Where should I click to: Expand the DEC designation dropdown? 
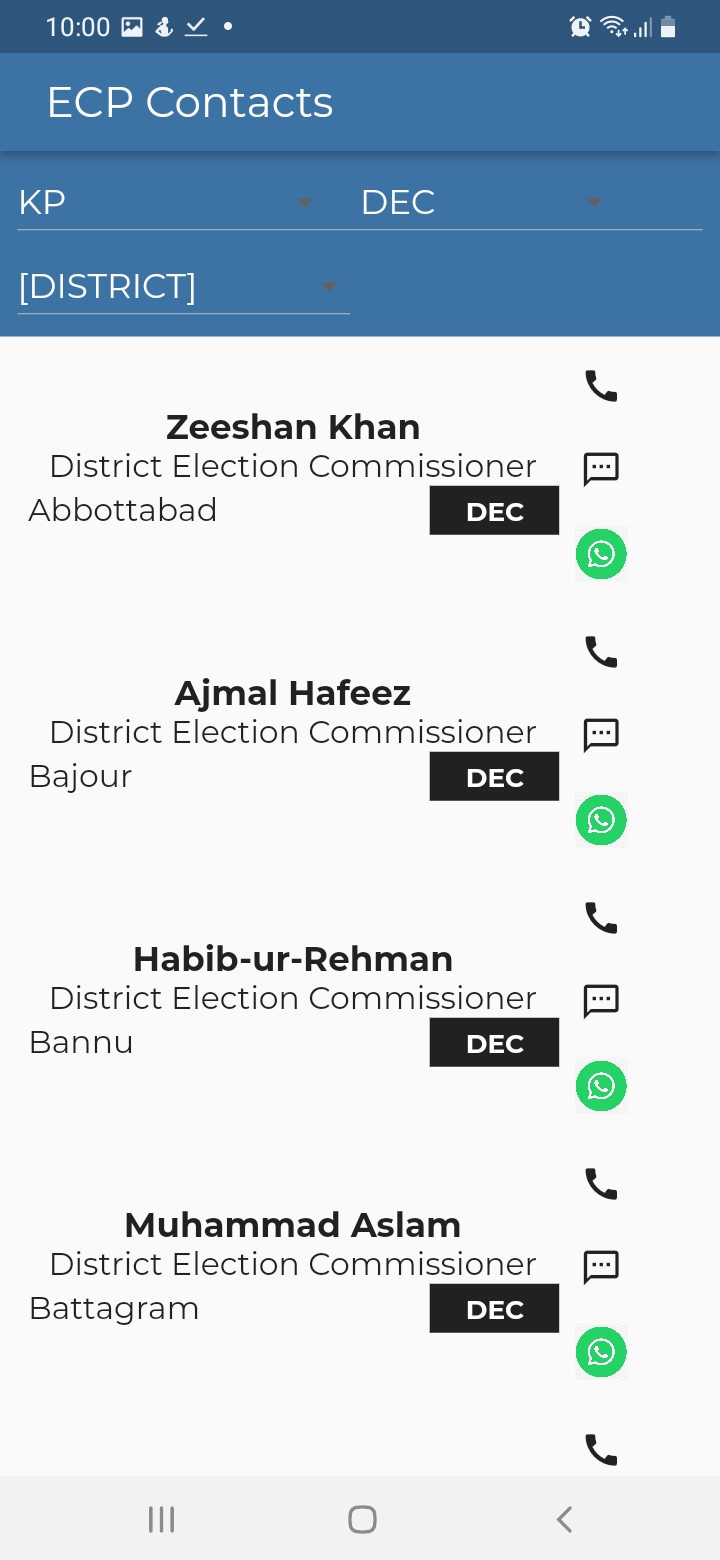coord(530,203)
